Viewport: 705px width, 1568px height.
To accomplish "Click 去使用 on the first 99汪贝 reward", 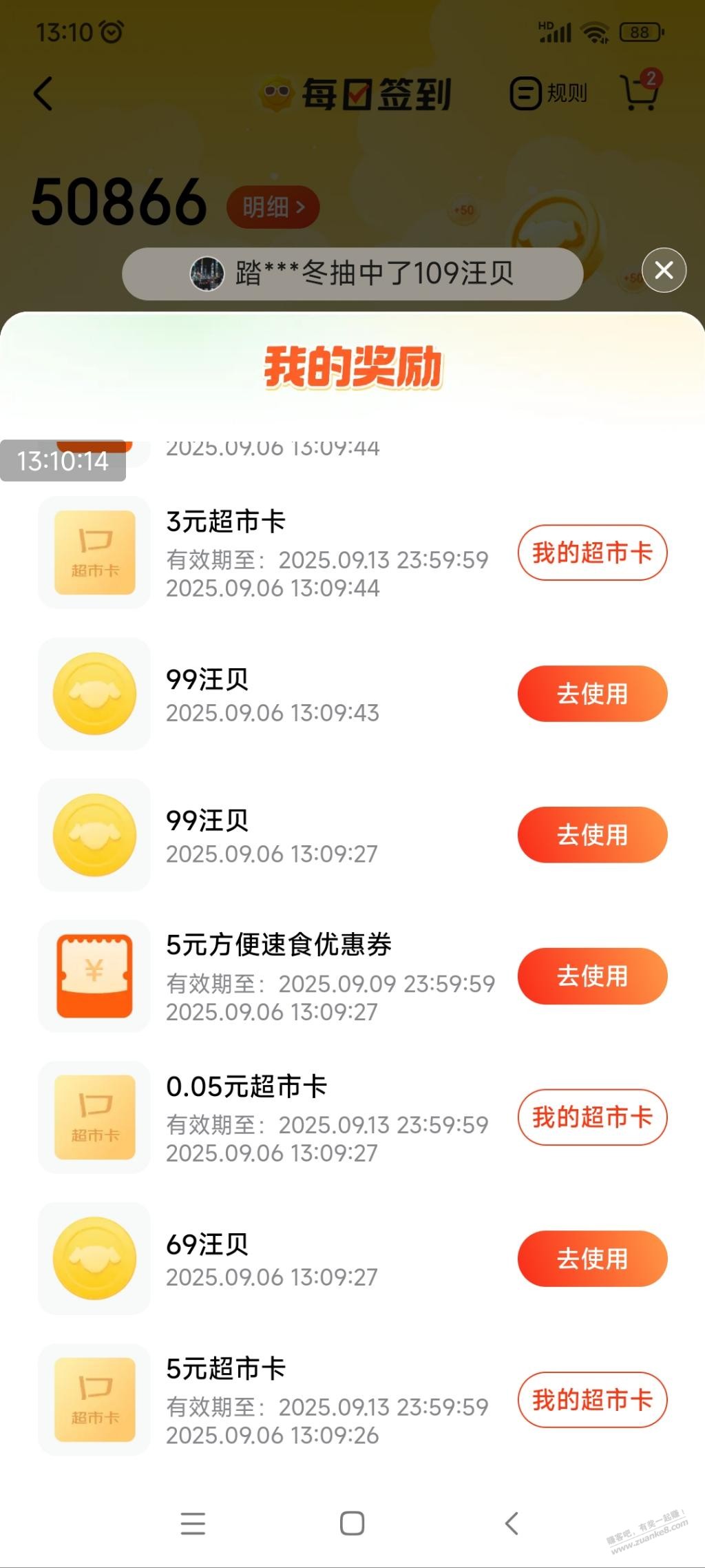I will pos(591,693).
